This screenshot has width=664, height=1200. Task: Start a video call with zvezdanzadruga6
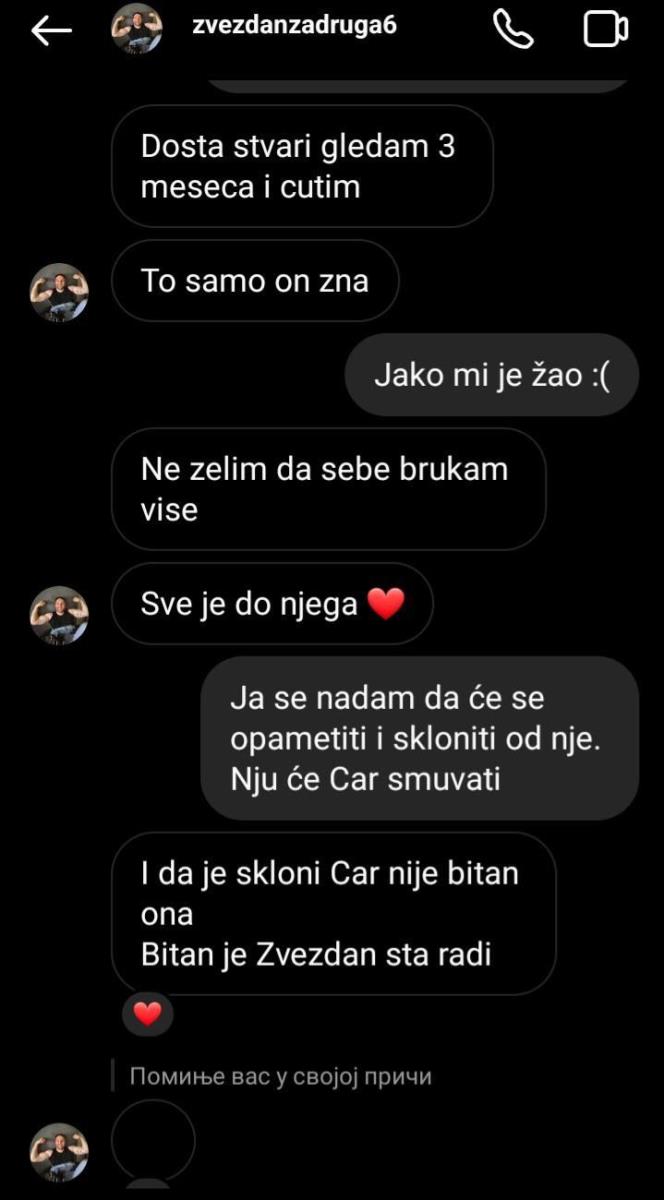605,30
